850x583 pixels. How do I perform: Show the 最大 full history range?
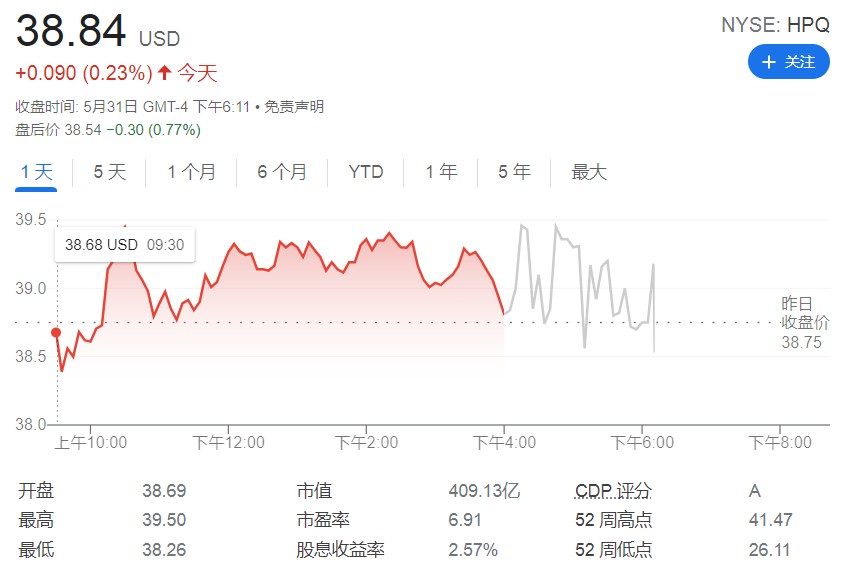pyautogui.click(x=589, y=172)
